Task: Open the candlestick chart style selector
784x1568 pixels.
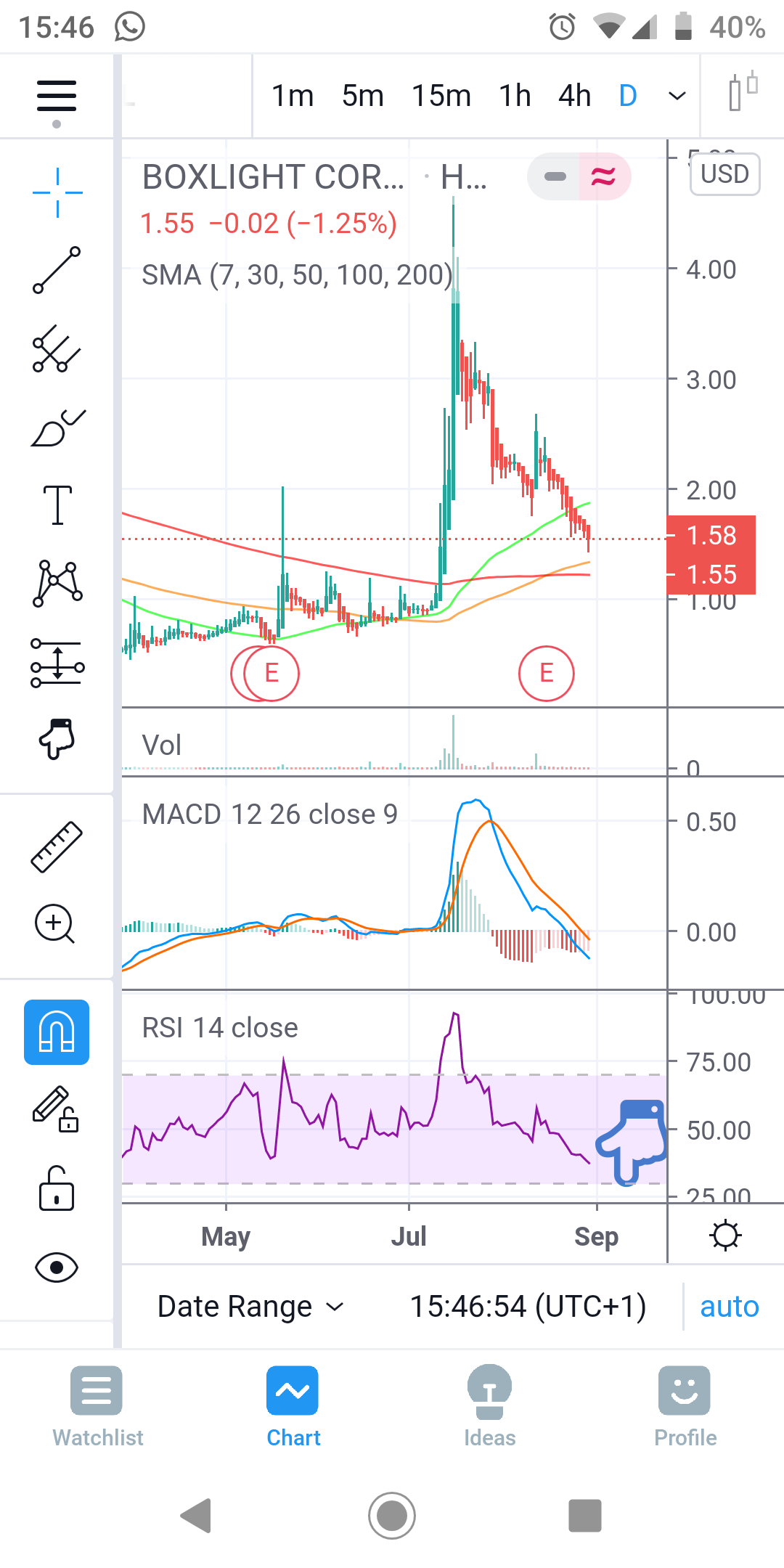Action: tap(742, 93)
